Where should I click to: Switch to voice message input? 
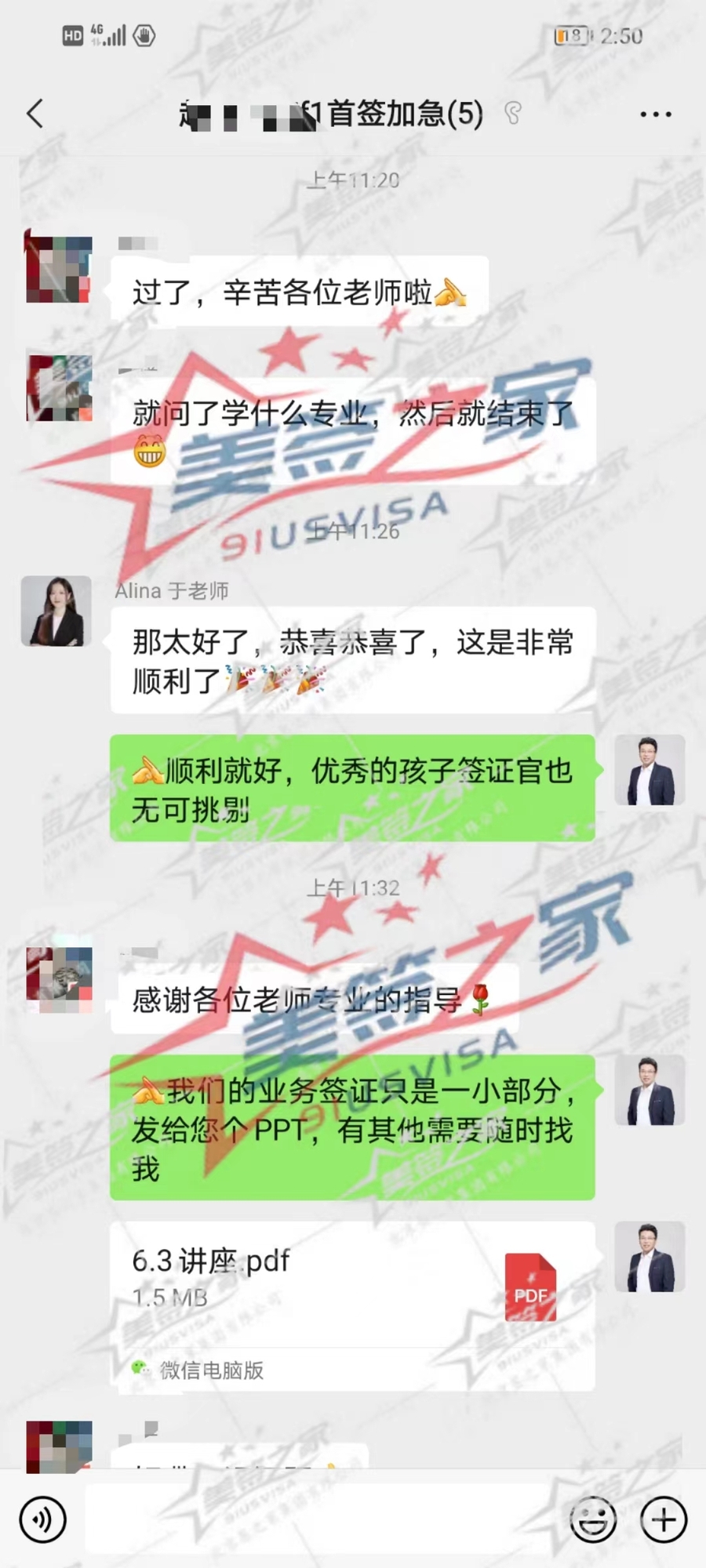(x=42, y=1519)
